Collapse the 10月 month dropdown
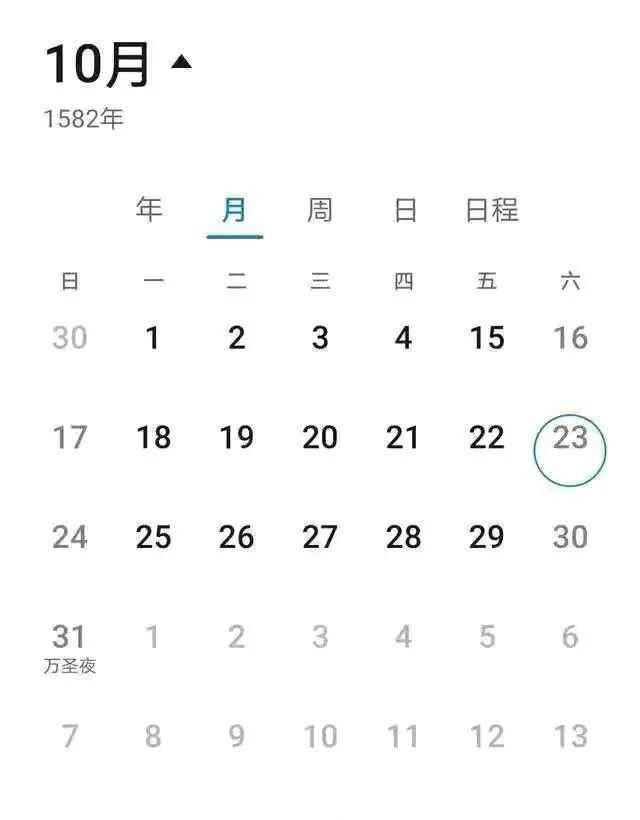The width and height of the screenshot is (640, 820). 181,63
